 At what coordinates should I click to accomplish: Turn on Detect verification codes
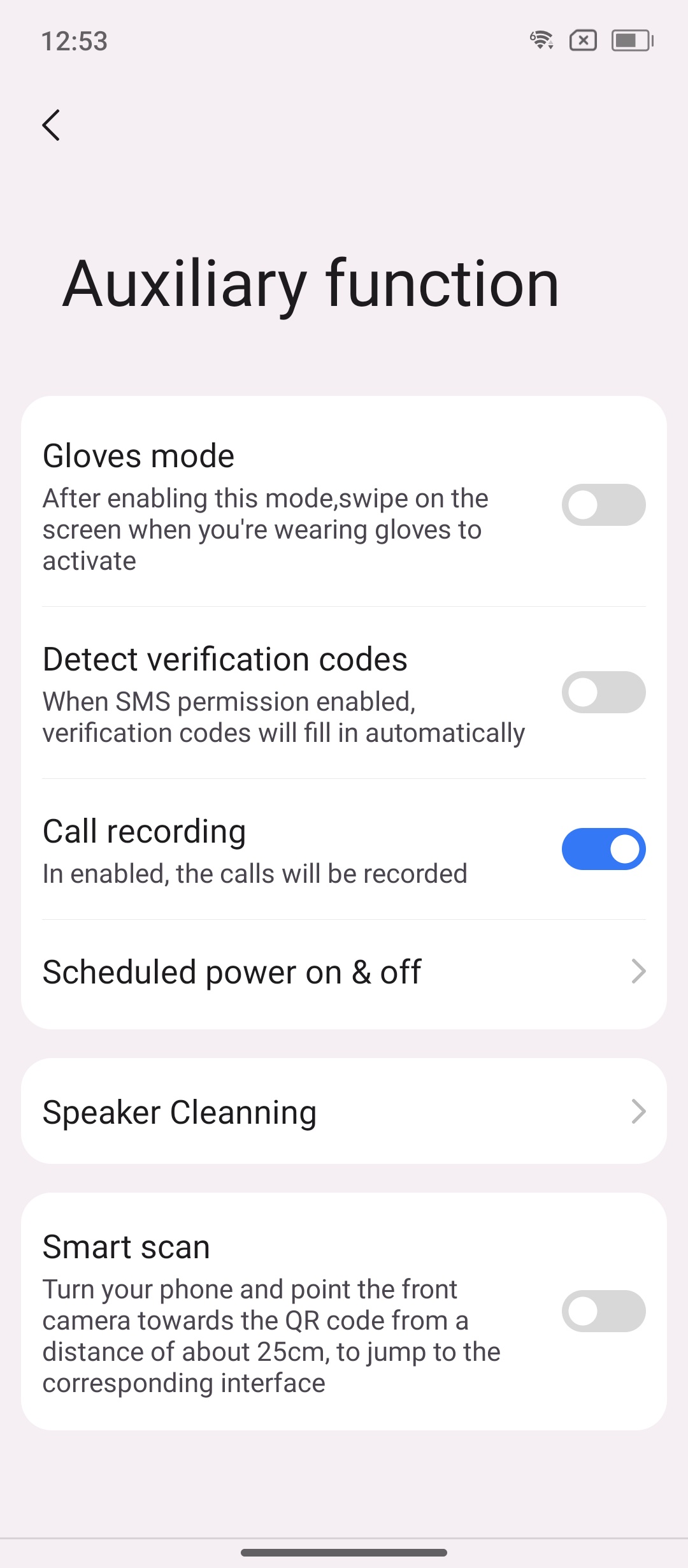[x=603, y=692]
